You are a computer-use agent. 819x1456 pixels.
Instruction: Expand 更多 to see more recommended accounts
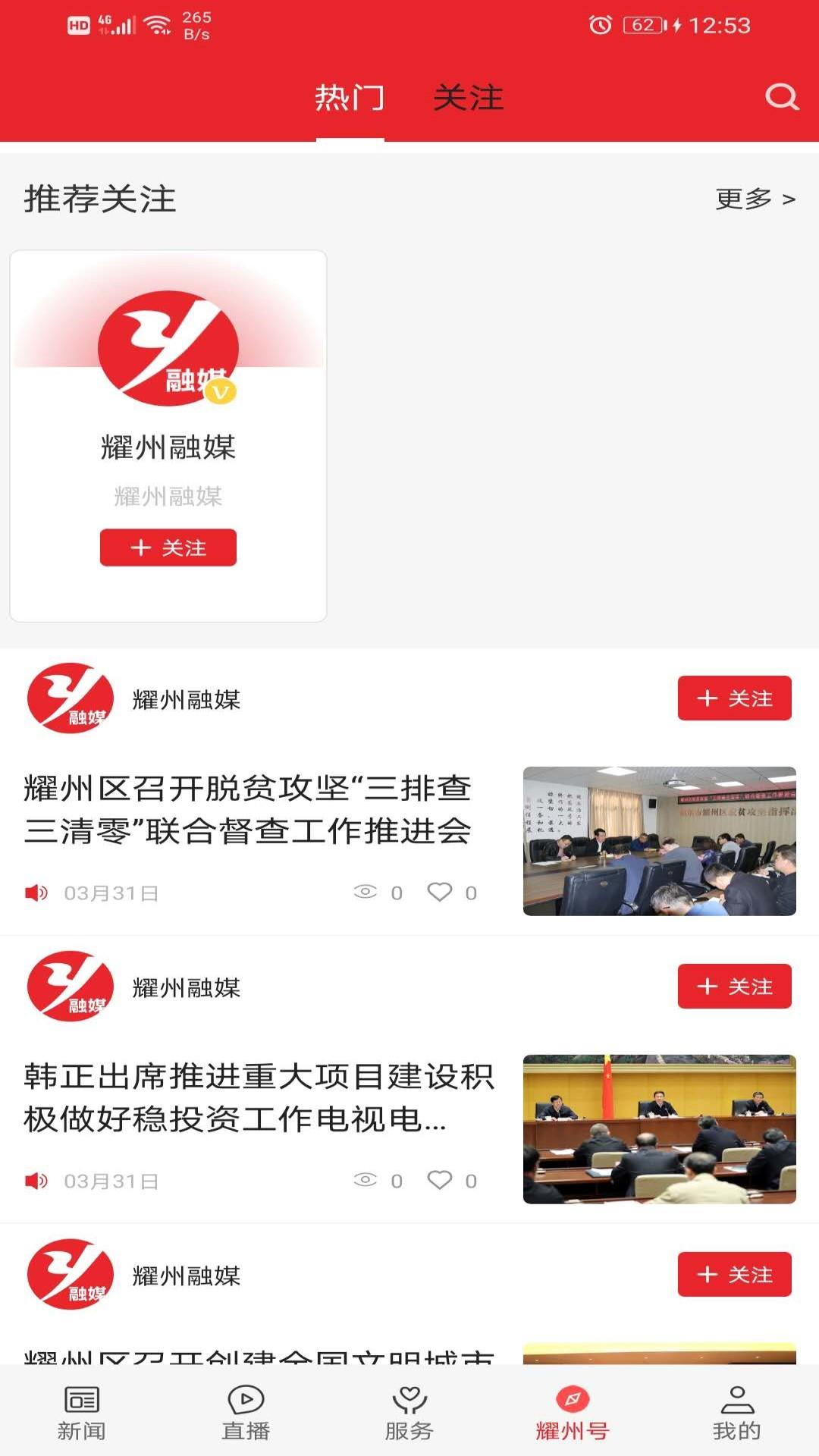[x=753, y=198]
